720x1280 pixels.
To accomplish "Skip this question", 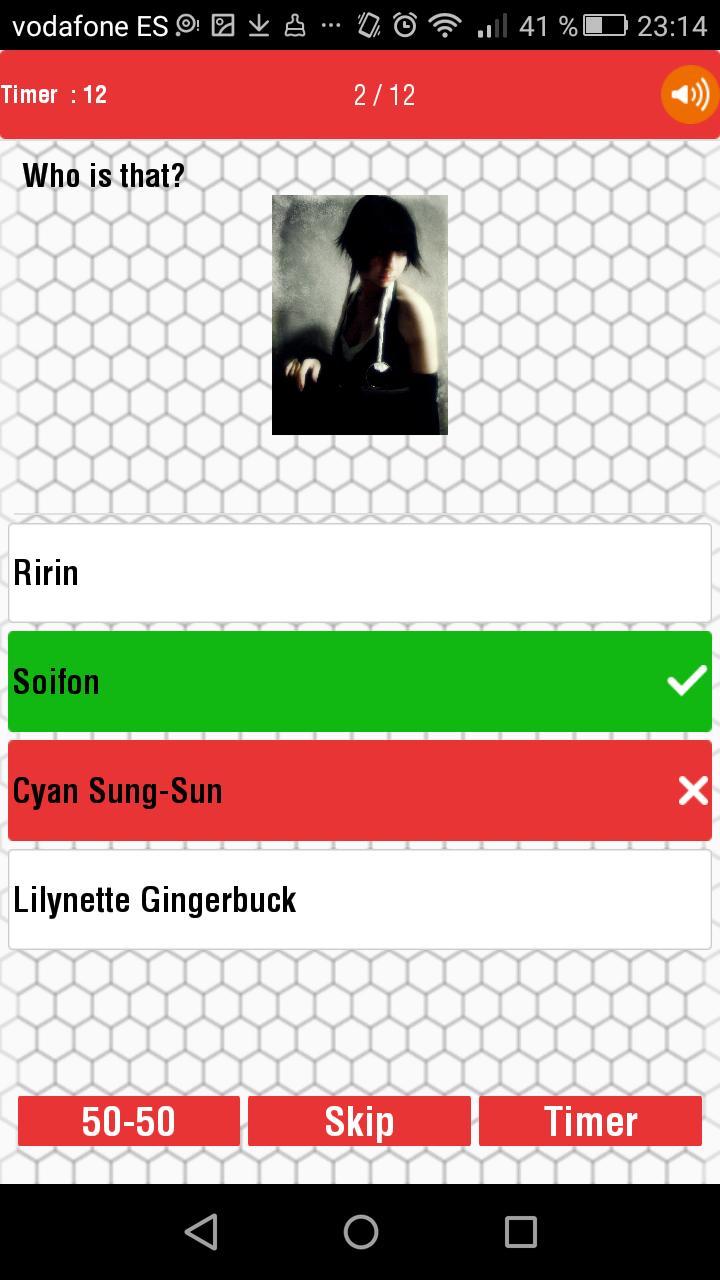I will 359,1121.
